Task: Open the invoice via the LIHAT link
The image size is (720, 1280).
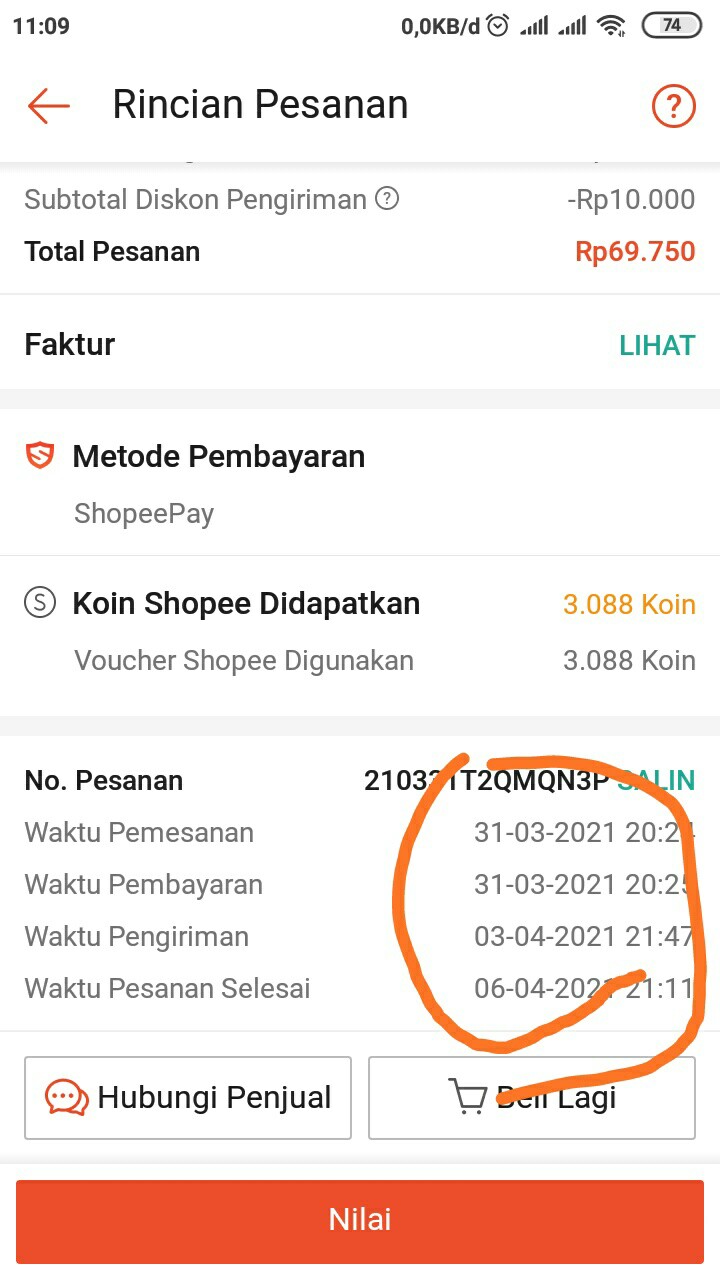Action: click(x=657, y=344)
